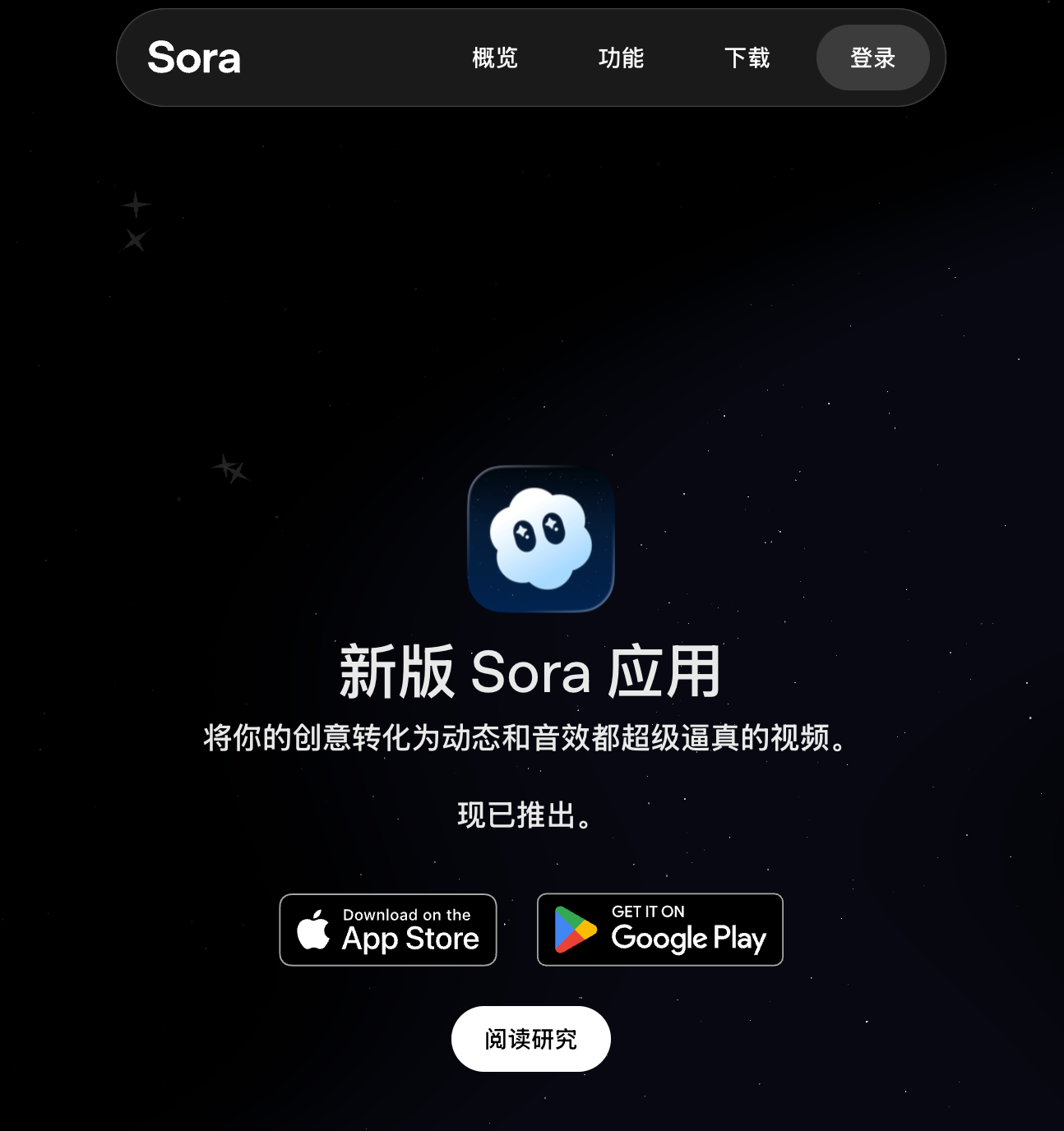The height and width of the screenshot is (1131, 1064).
Task: Go to the 功能 section
Action: 621,58
